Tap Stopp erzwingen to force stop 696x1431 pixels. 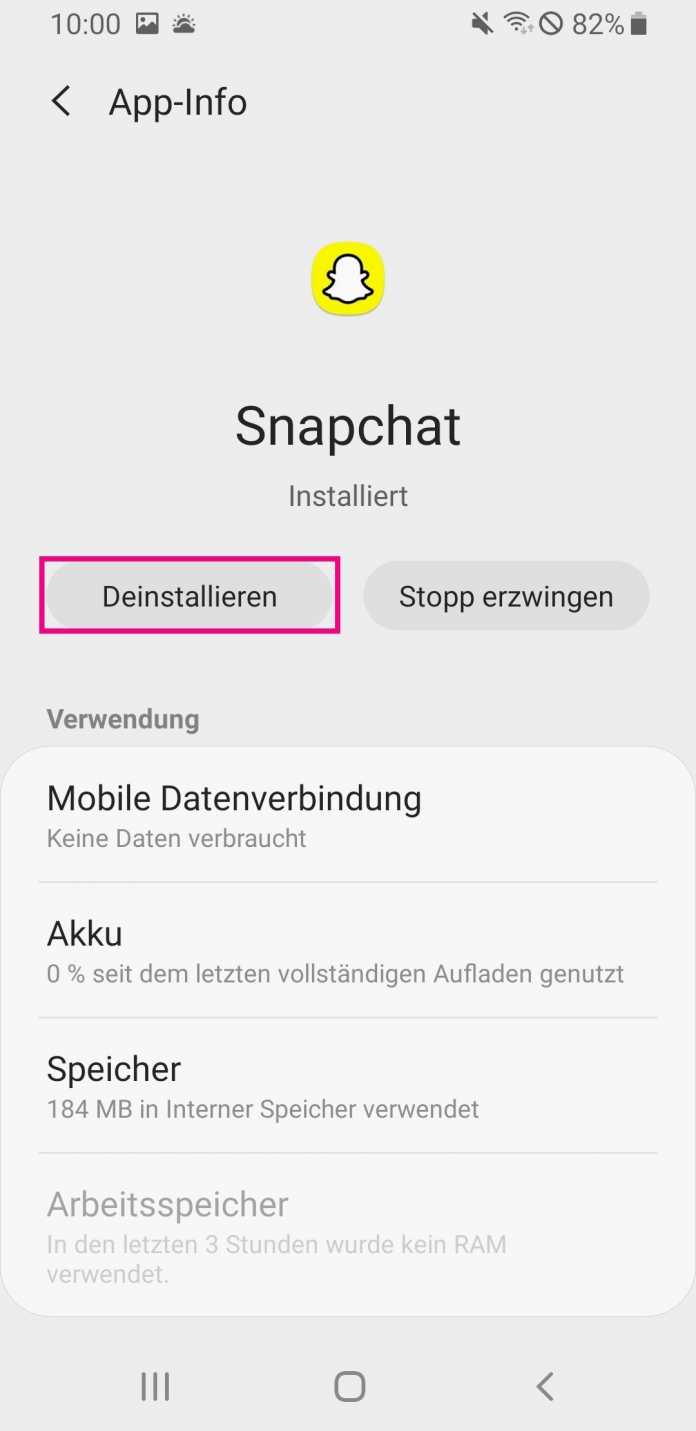[506, 596]
